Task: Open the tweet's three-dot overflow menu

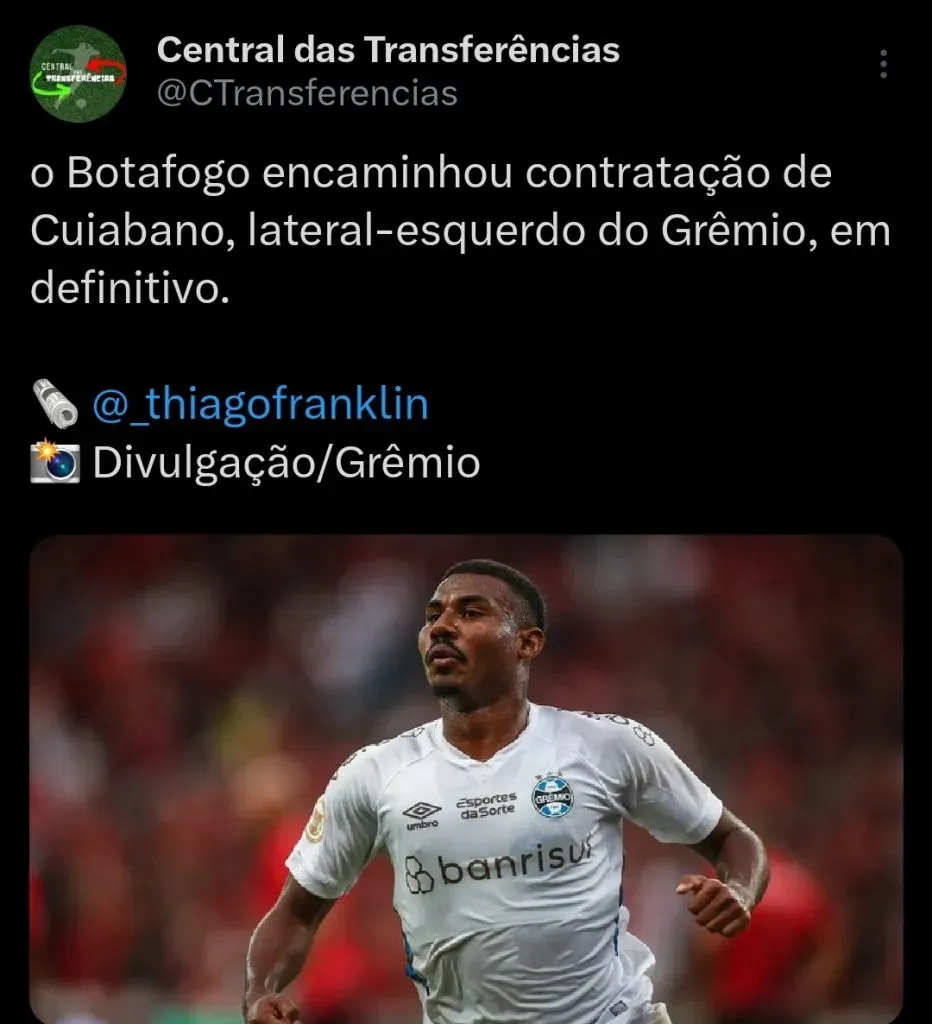Action: pyautogui.click(x=883, y=64)
